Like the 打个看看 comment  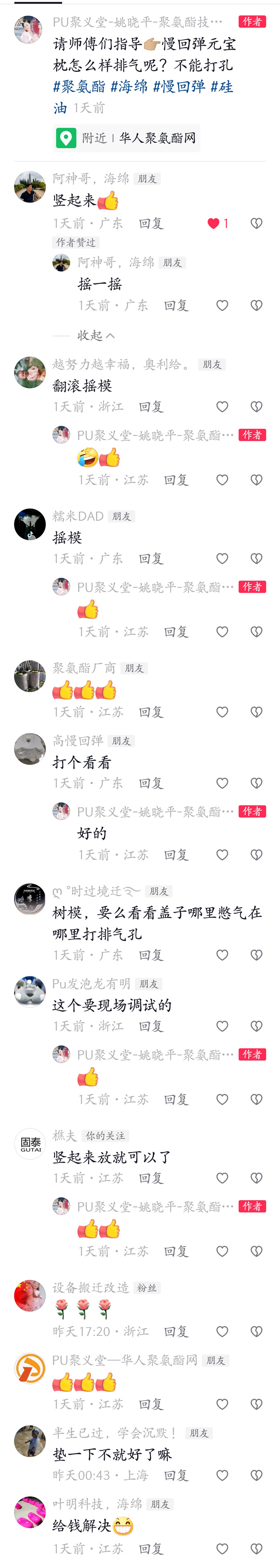coord(222,784)
